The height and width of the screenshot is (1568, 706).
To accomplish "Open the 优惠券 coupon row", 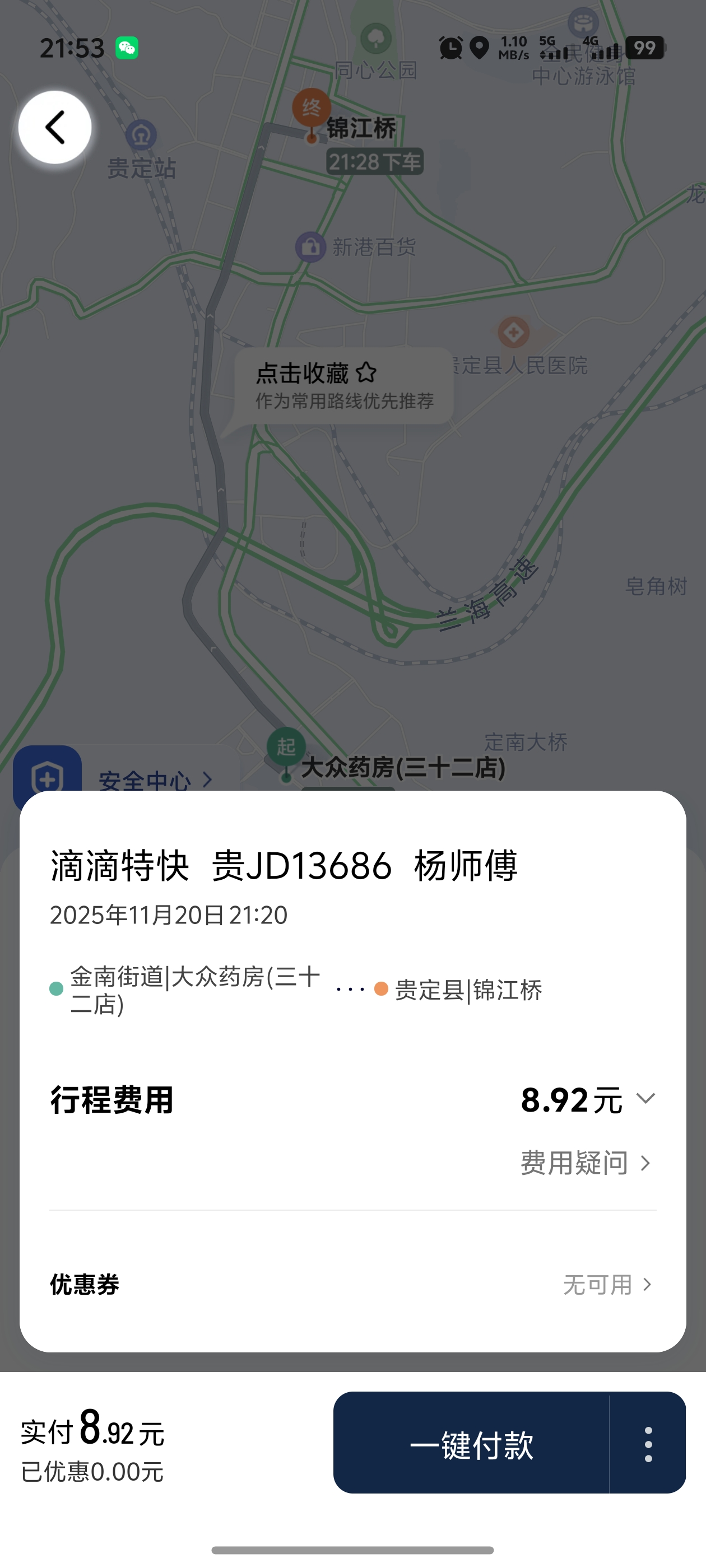I will click(352, 1285).
